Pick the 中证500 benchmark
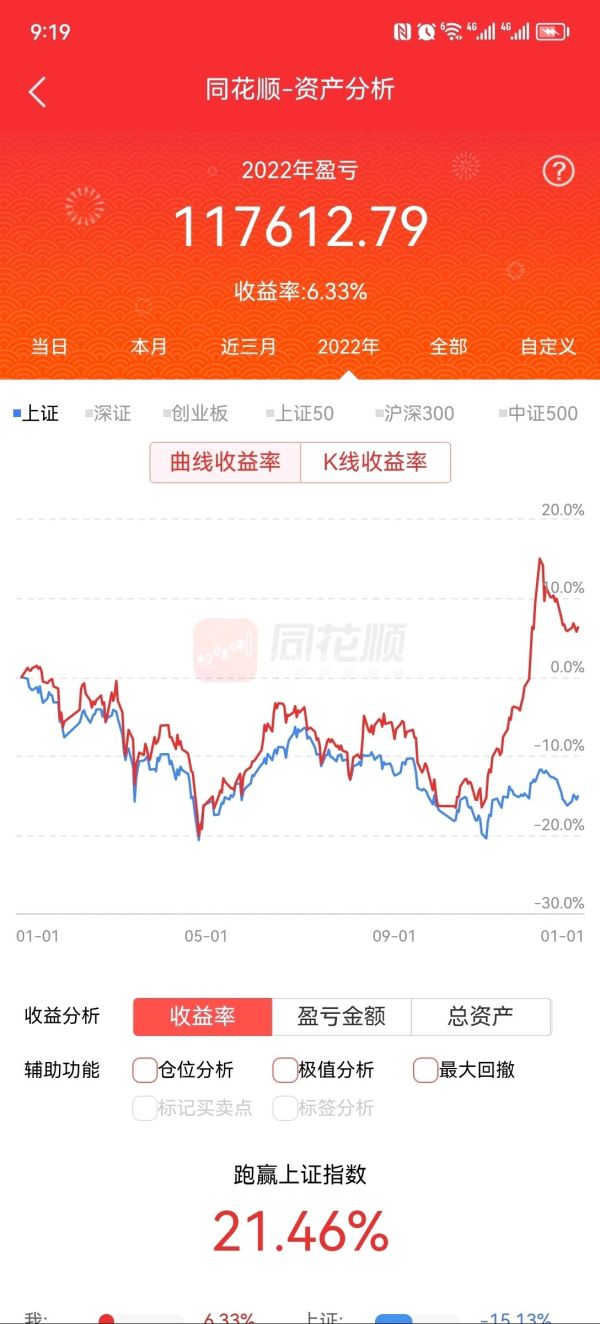 click(x=538, y=413)
